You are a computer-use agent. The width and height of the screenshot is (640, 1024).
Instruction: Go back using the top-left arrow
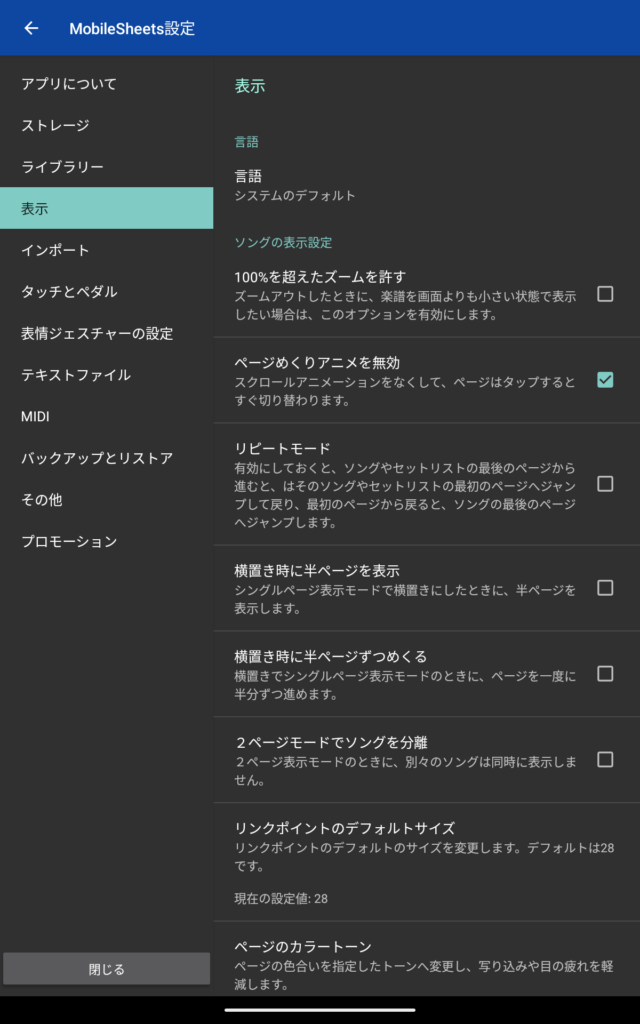coord(31,28)
